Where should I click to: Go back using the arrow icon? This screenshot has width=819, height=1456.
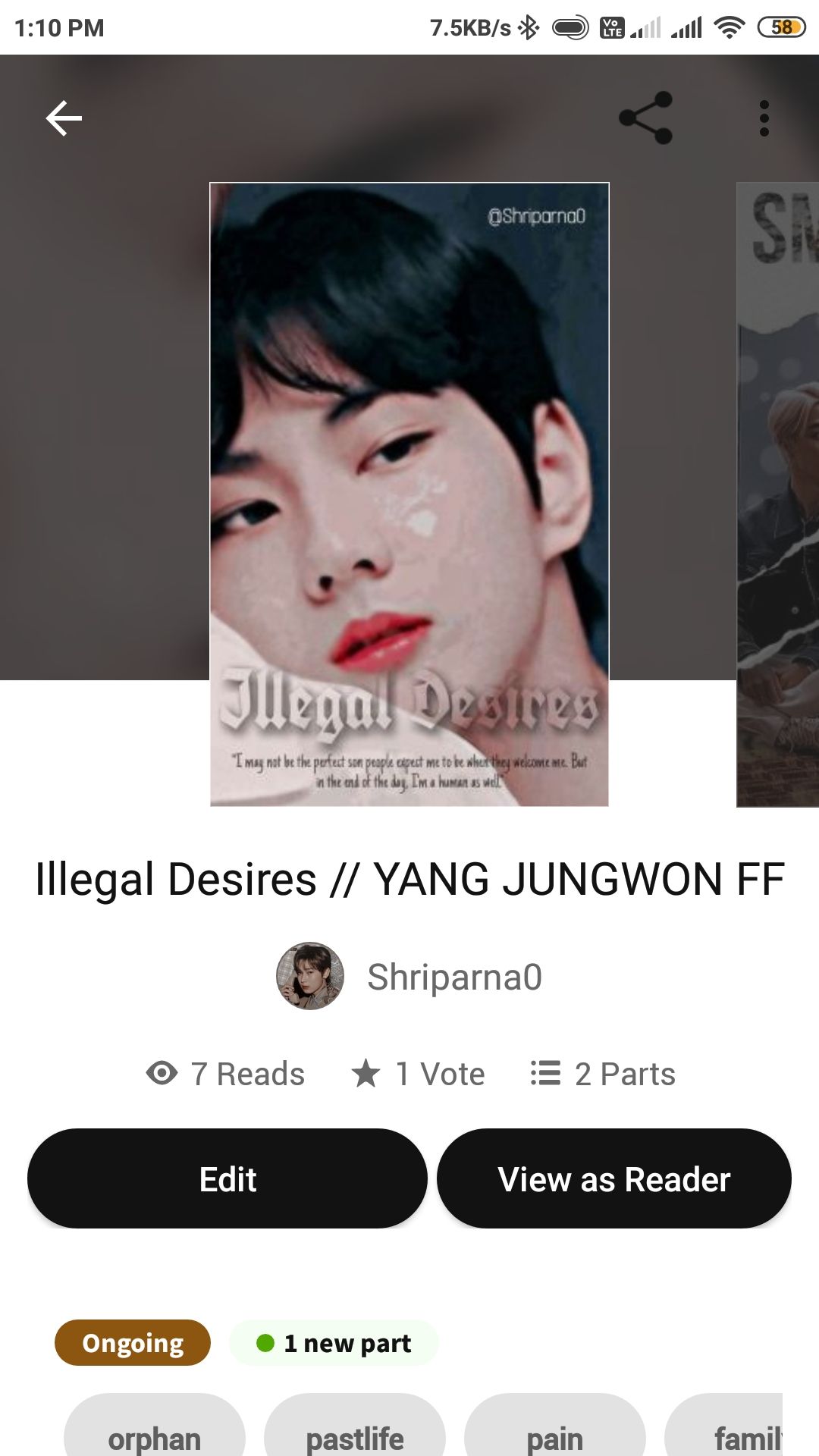[64, 118]
